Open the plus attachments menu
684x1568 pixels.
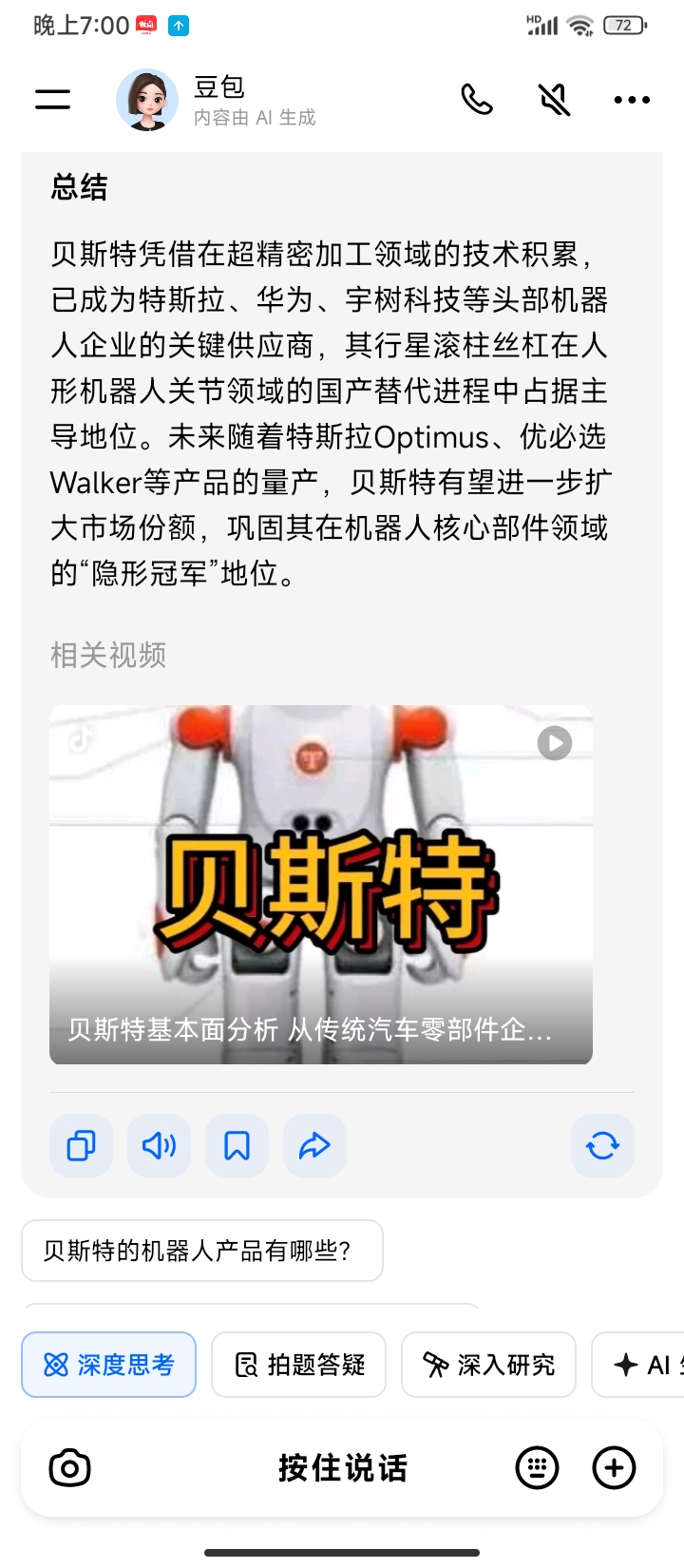pos(614,1468)
